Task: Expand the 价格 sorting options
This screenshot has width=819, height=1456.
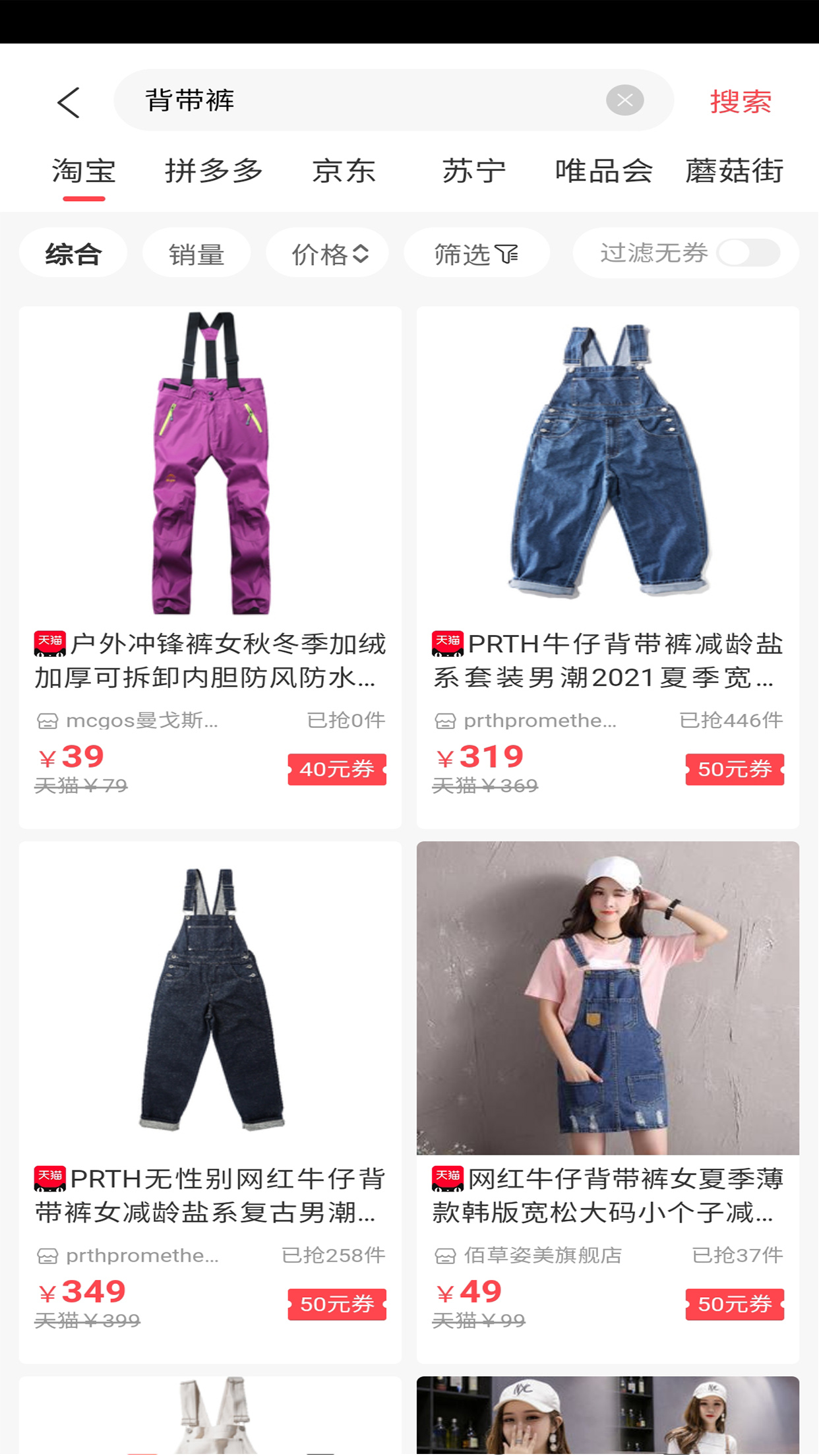Action: 327,253
